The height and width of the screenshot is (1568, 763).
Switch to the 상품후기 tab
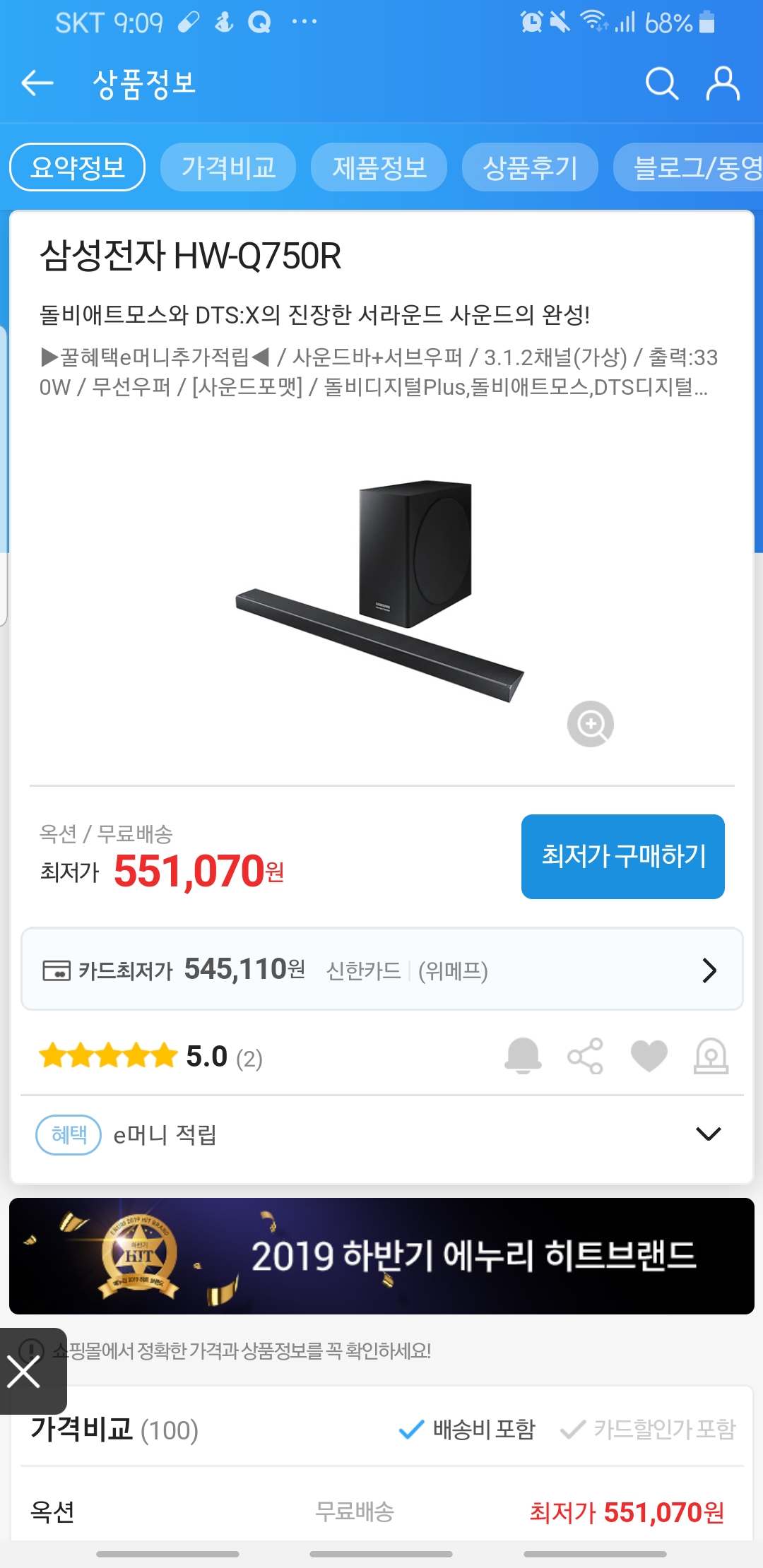530,167
